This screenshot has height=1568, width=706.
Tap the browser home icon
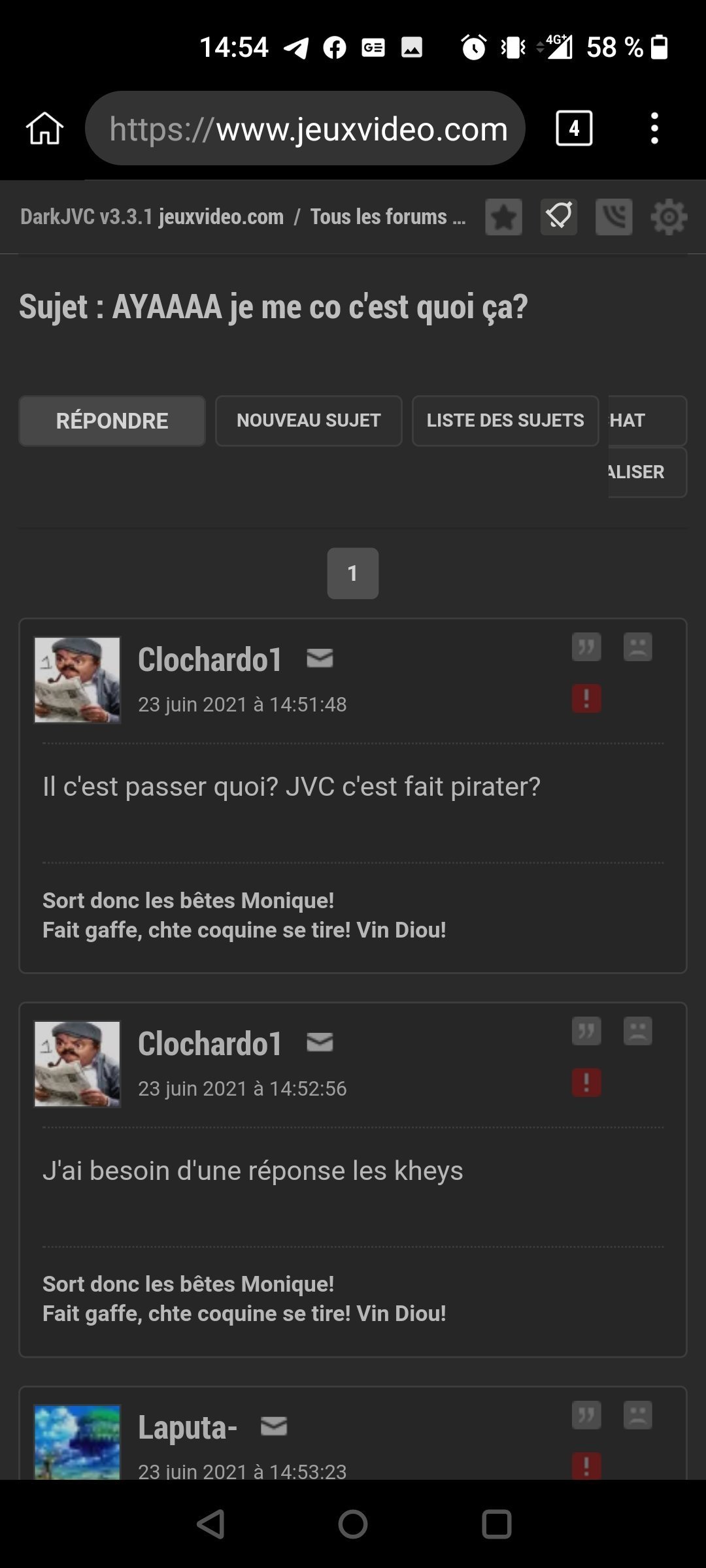click(x=44, y=128)
